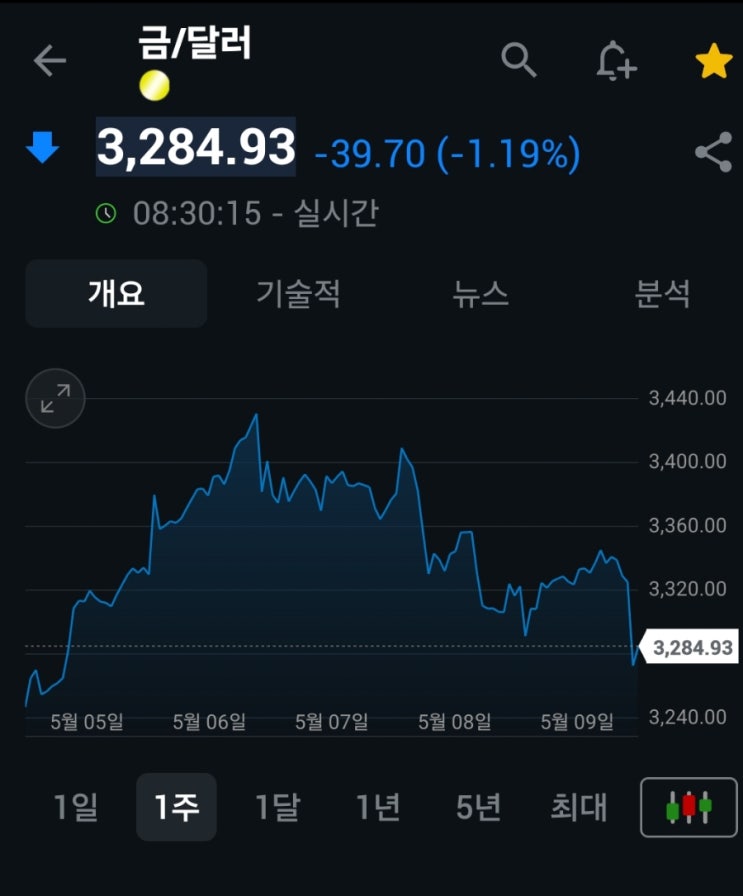The image size is (743, 896).
Task: Select the 1주 chart range
Action: (176, 807)
